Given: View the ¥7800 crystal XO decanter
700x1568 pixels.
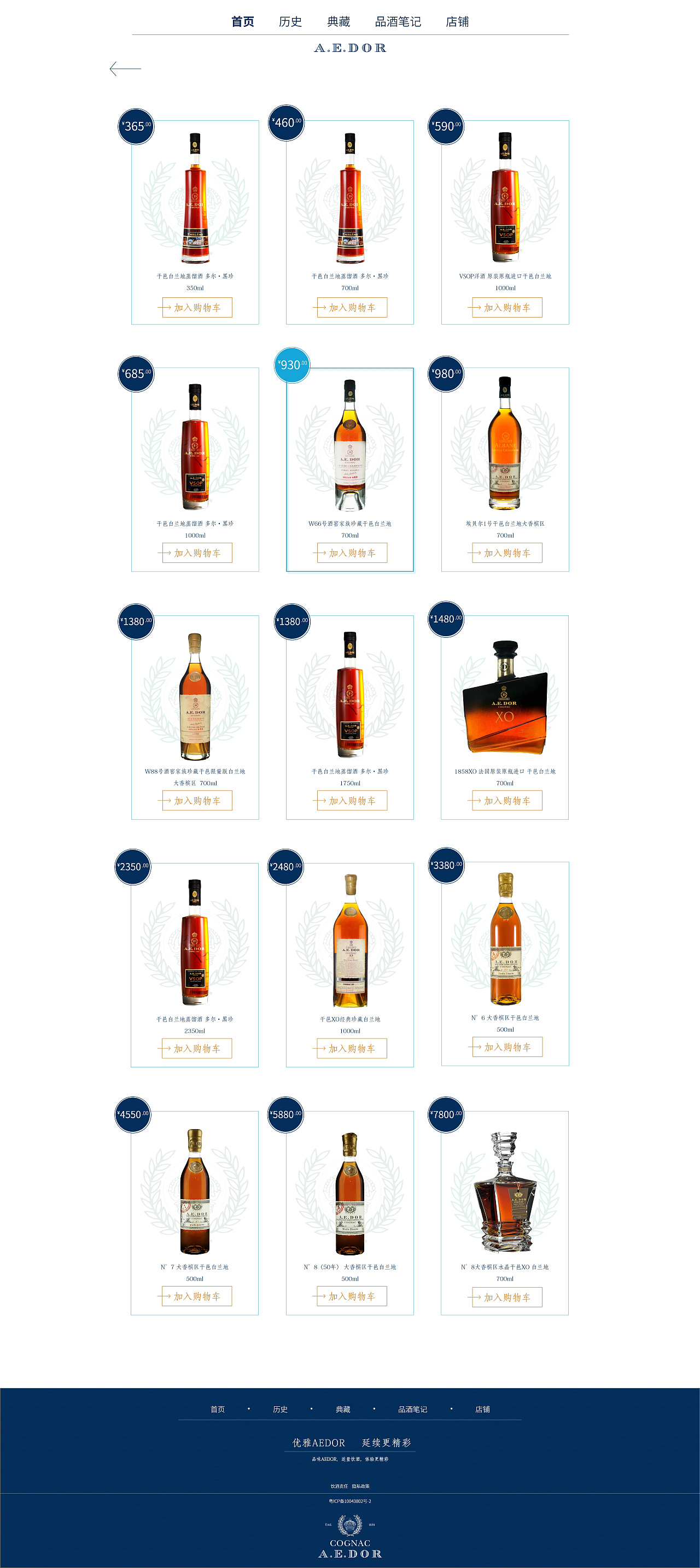Looking at the screenshot, I should (504, 1213).
